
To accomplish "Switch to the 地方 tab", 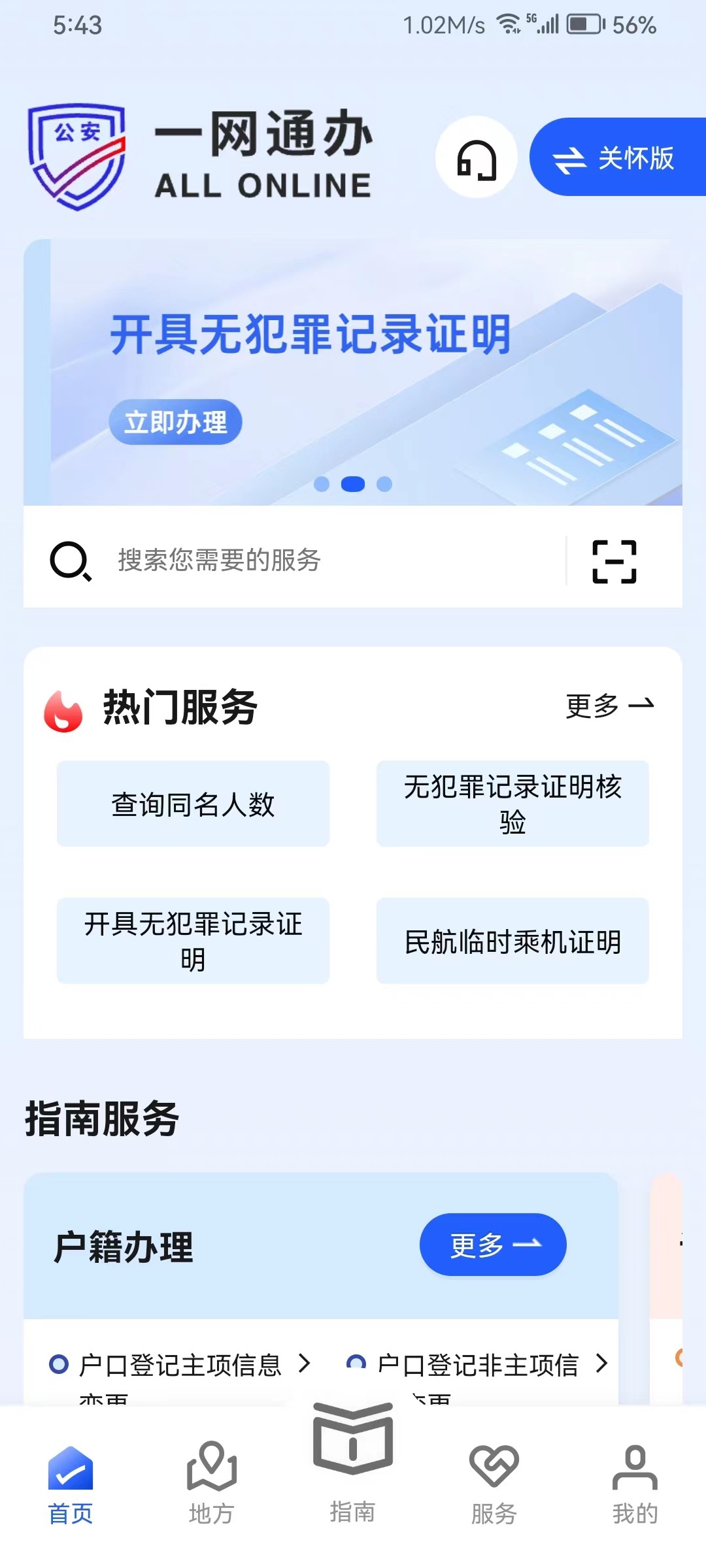I will tap(211, 1484).
